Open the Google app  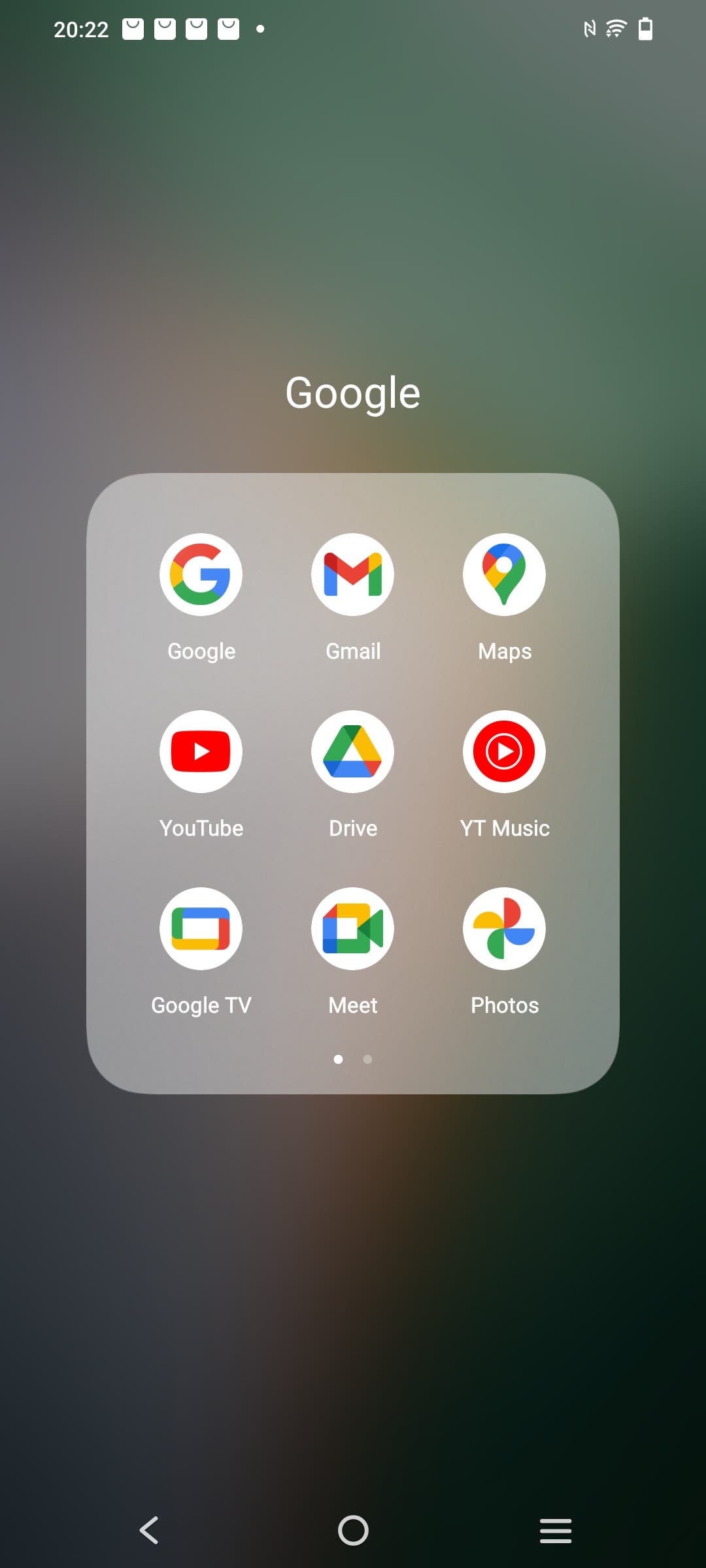[201, 574]
